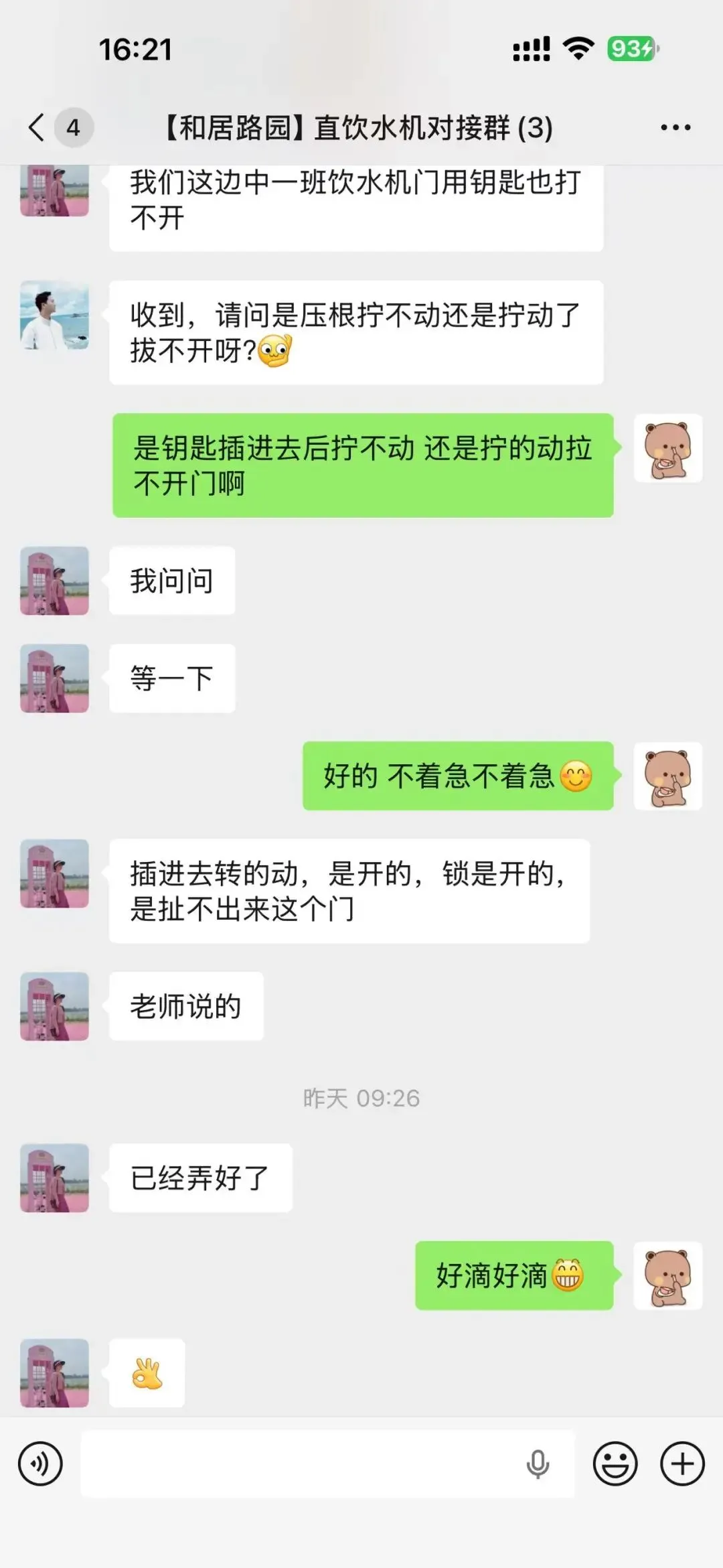
Task: Tap the microphone icon in input box
Action: [538, 1464]
